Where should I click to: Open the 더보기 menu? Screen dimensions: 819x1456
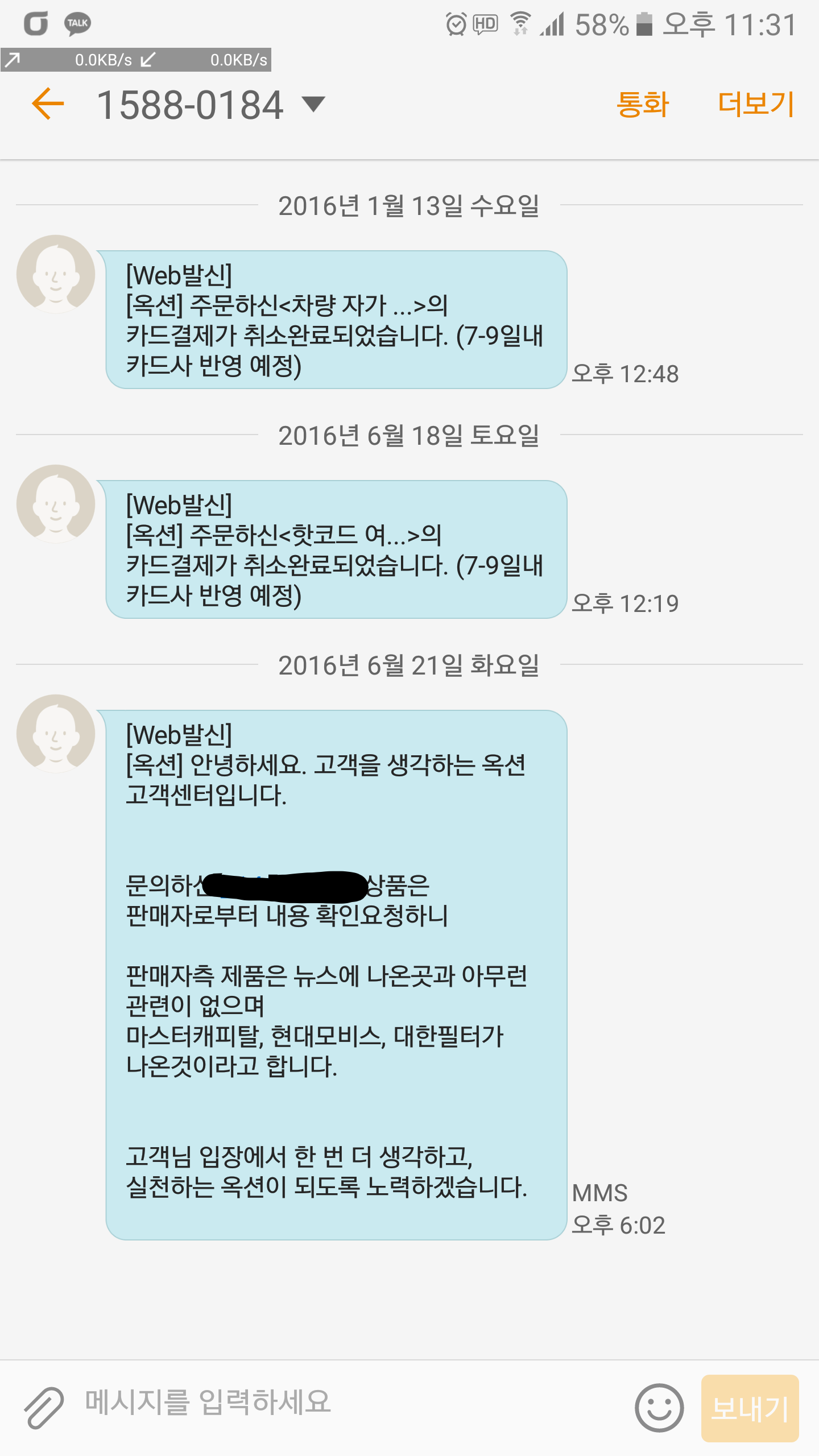(756, 104)
